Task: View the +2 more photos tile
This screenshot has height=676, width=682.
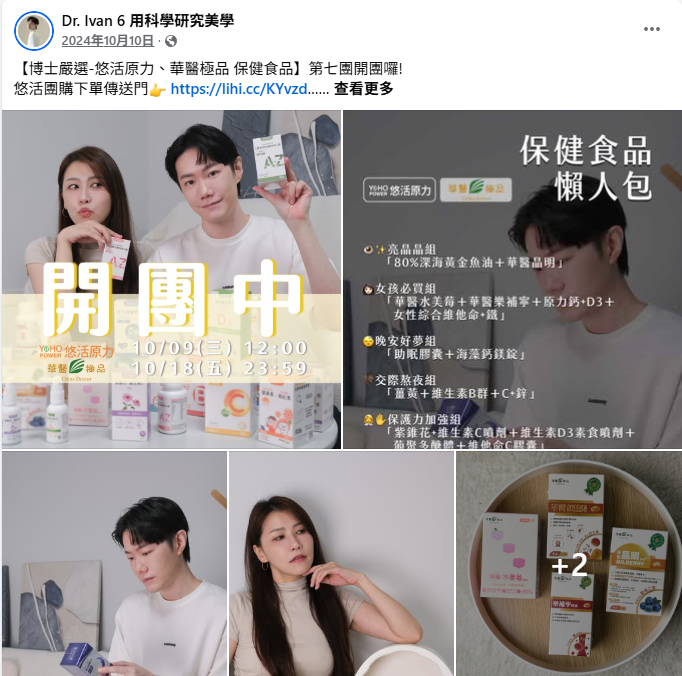Action: tap(568, 563)
